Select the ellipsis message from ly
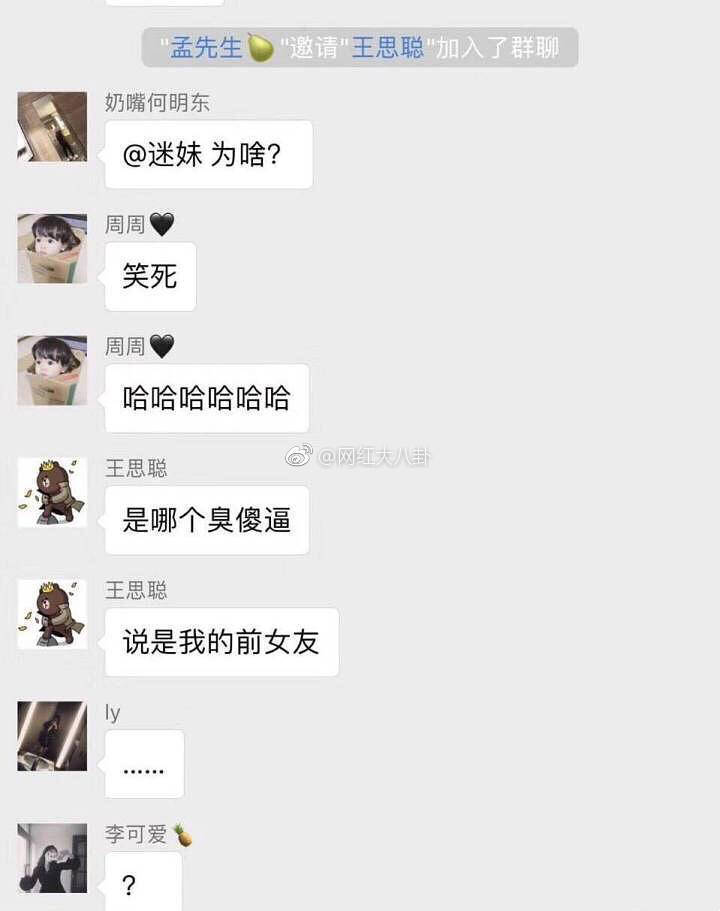The height and width of the screenshot is (911, 720). (x=144, y=763)
